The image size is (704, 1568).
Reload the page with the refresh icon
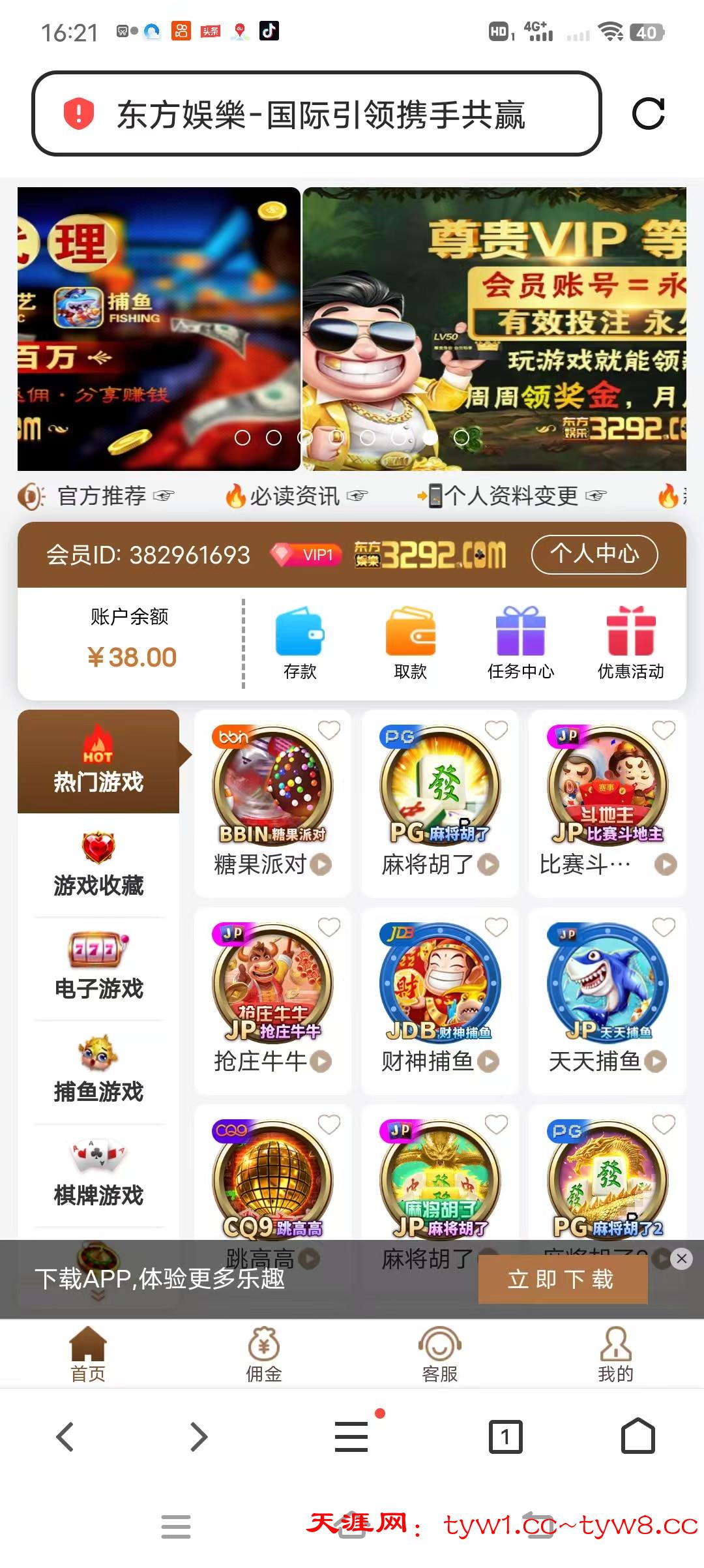point(648,114)
